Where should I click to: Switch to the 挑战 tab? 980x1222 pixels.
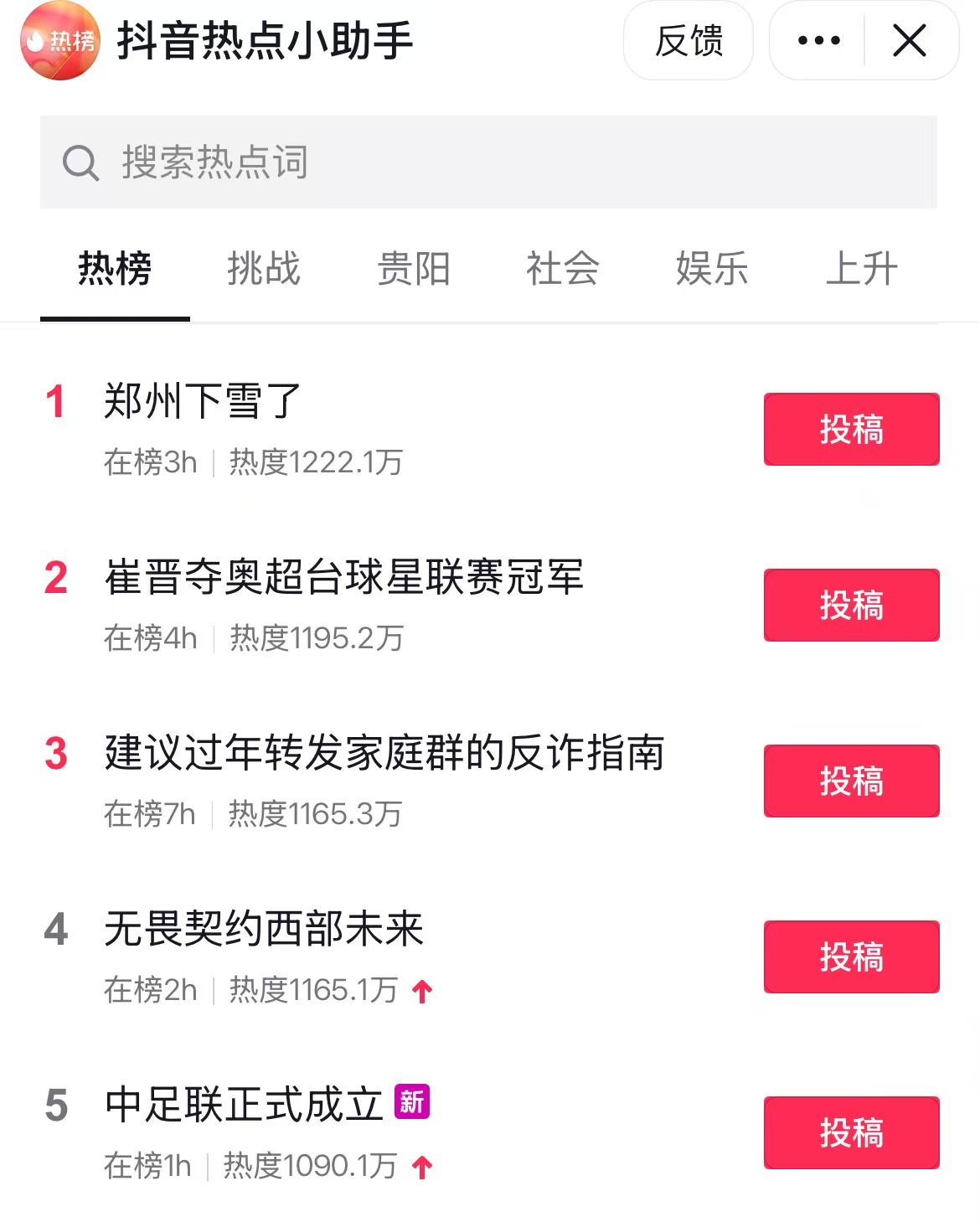tap(264, 270)
